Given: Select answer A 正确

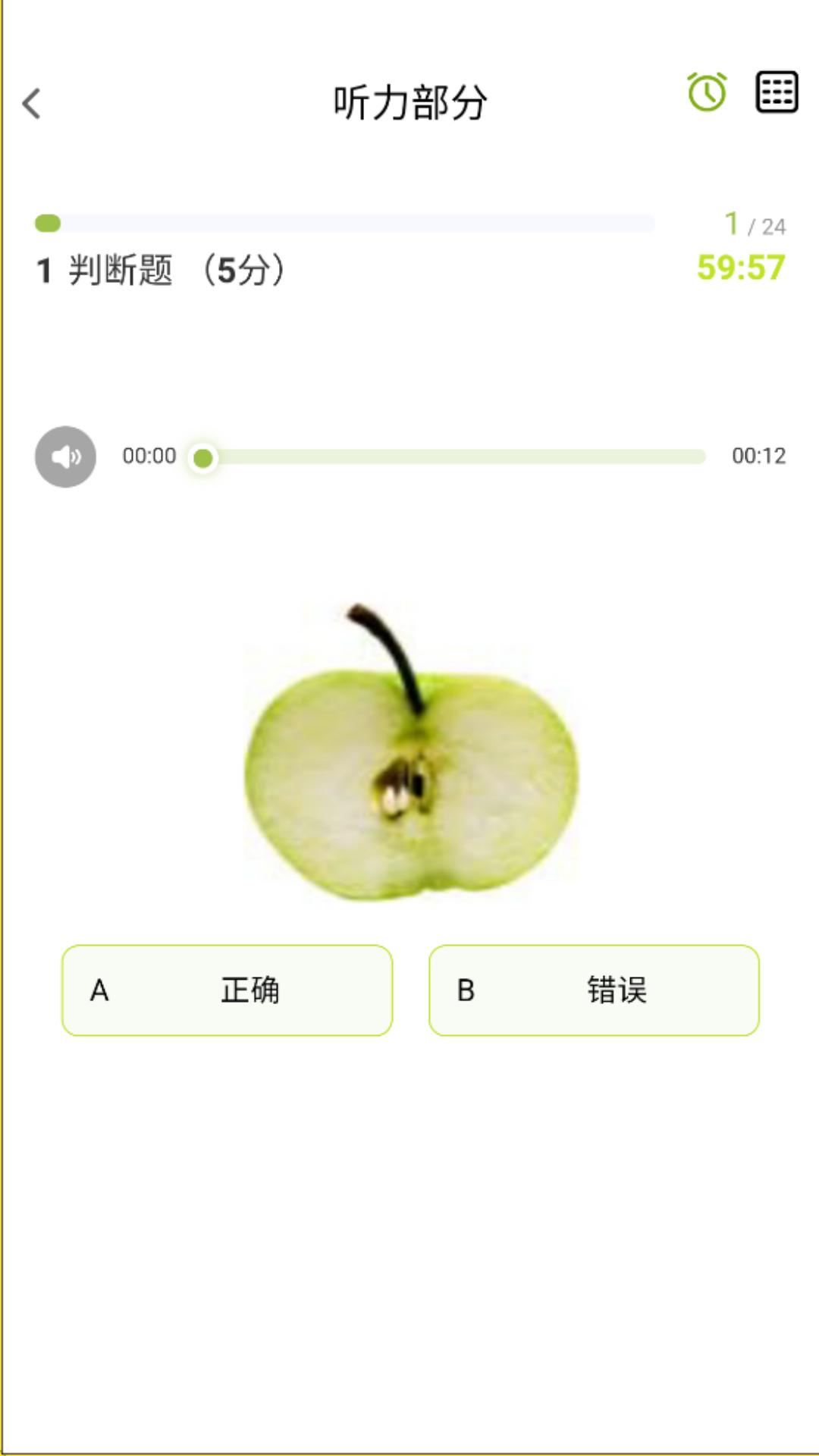Looking at the screenshot, I should pyautogui.click(x=226, y=990).
